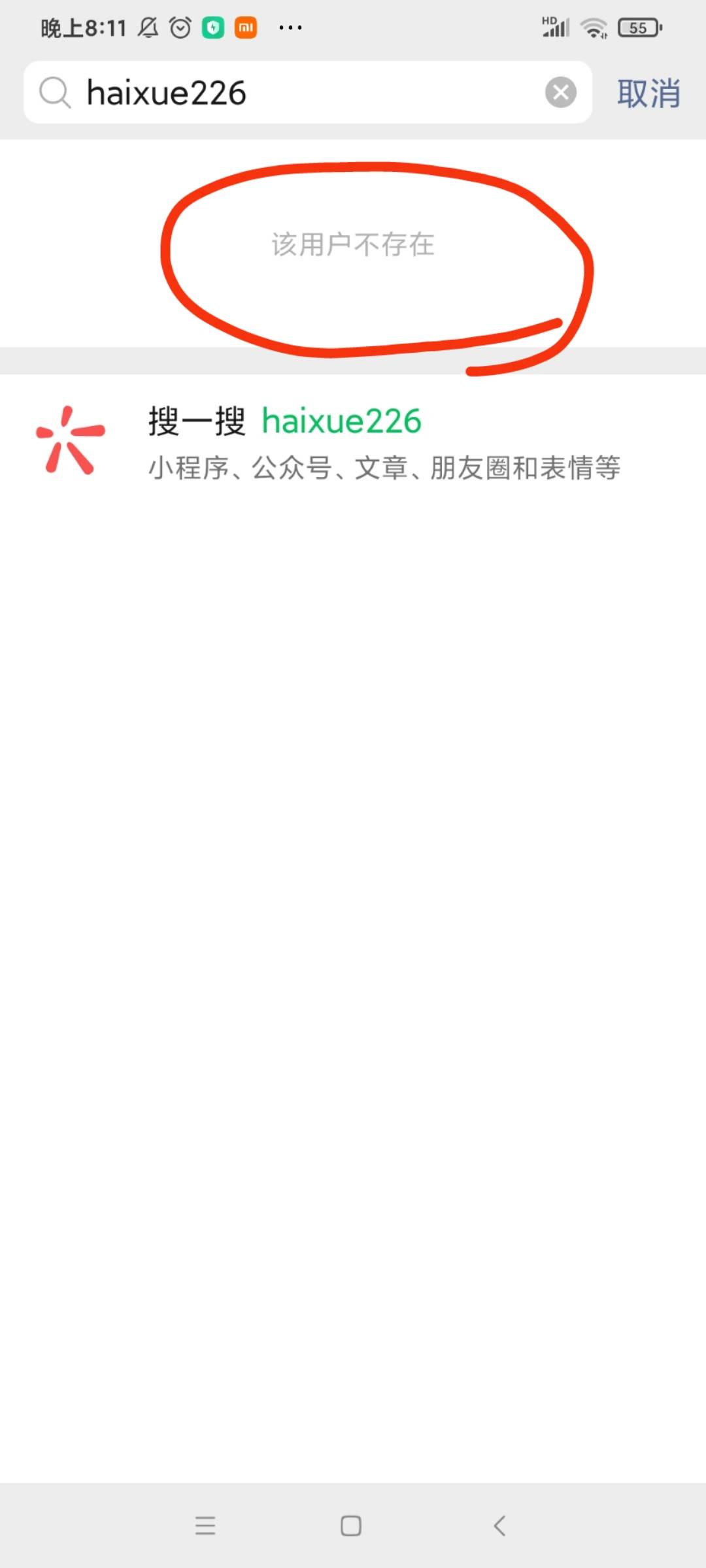Open 搜一搜 results for haixue226

point(353,442)
